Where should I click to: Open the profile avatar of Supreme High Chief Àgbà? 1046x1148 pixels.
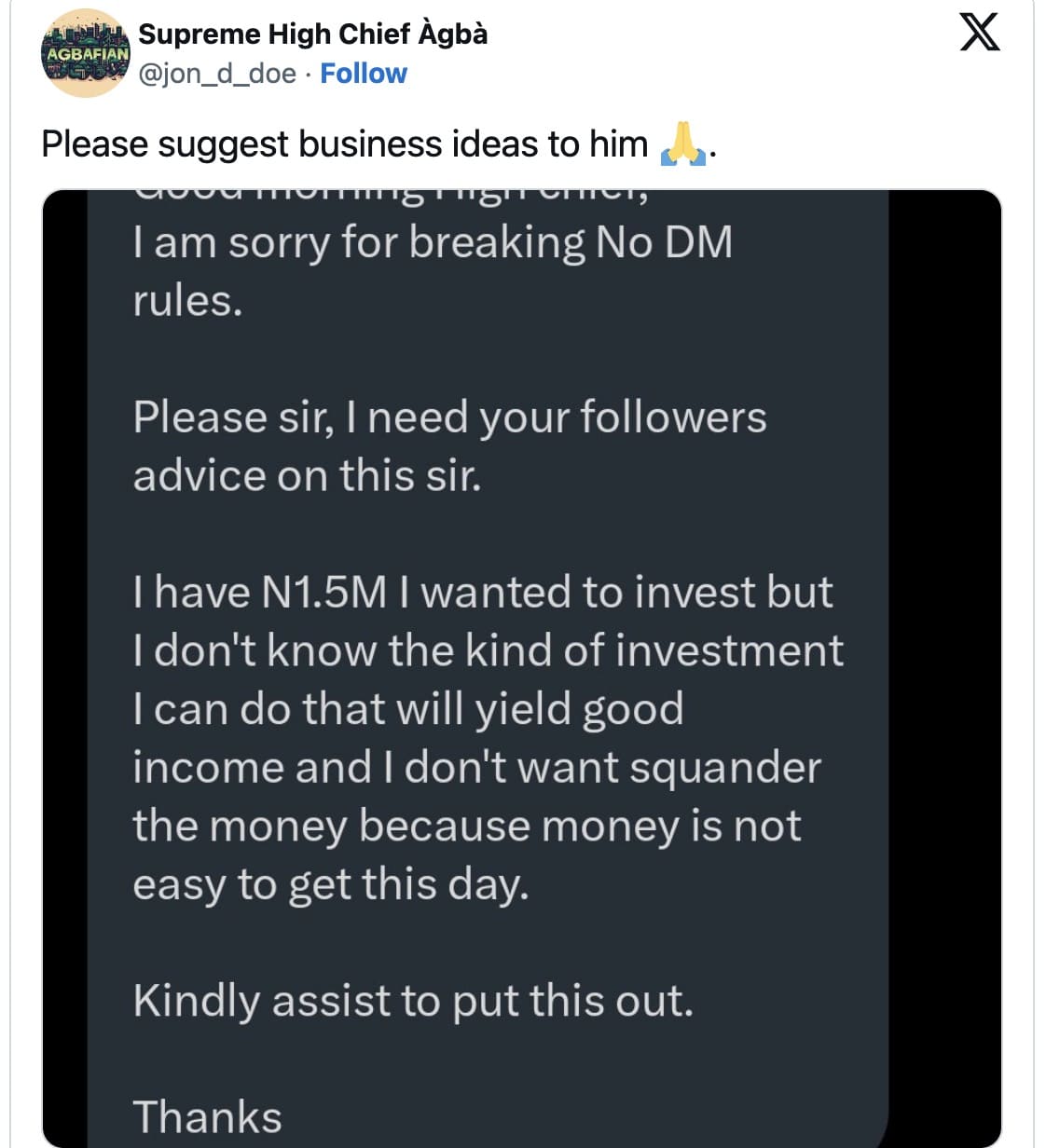[x=86, y=50]
